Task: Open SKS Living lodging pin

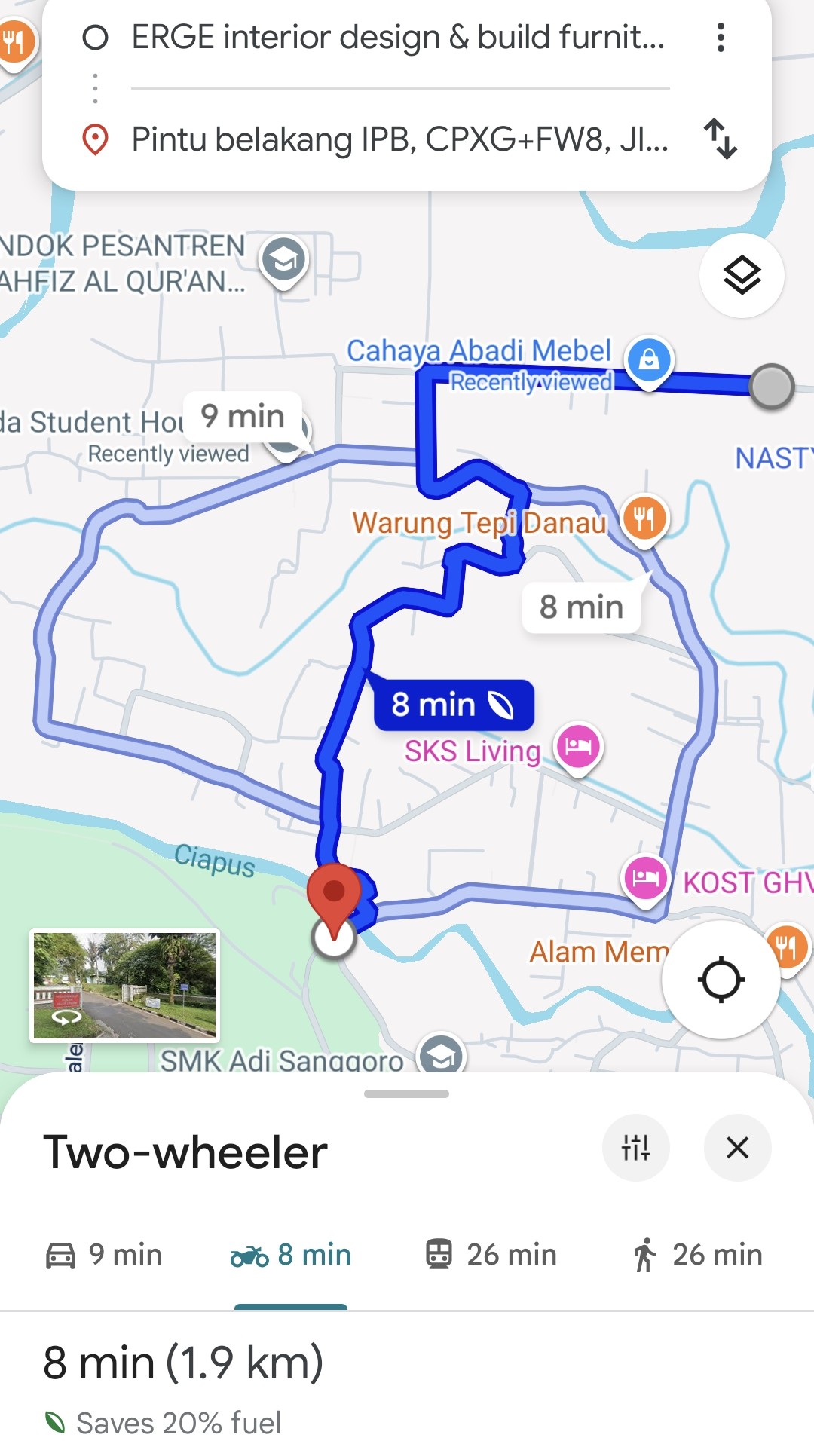Action: point(577,747)
